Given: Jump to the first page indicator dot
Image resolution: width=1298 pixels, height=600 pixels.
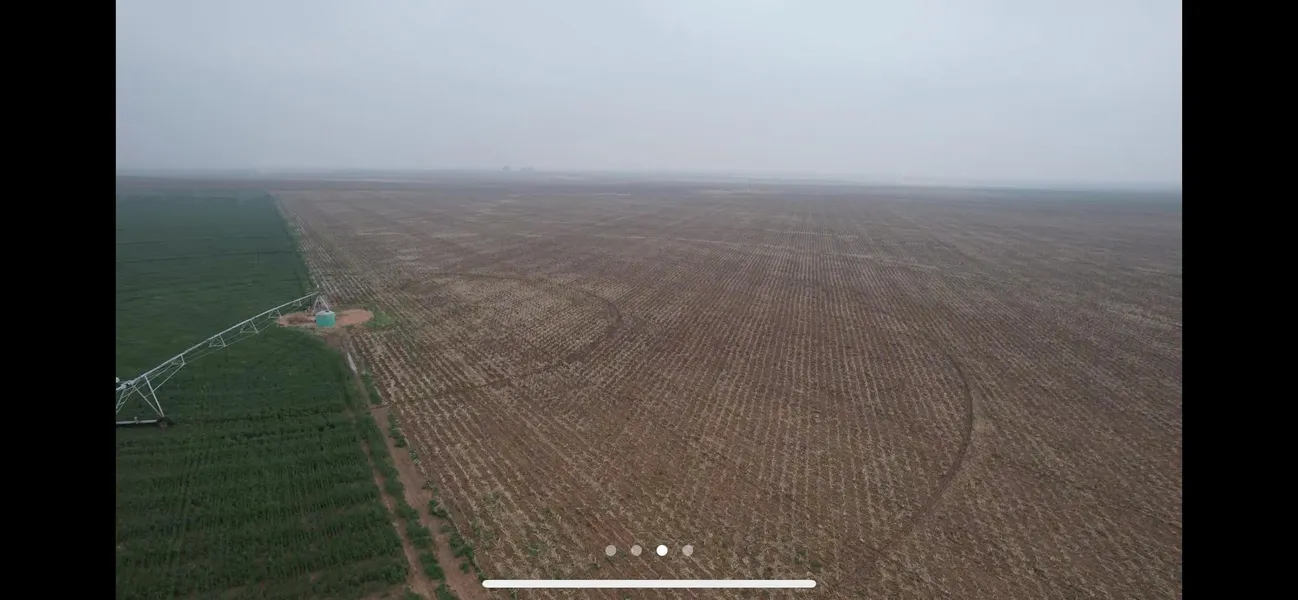Looking at the screenshot, I should [610, 550].
